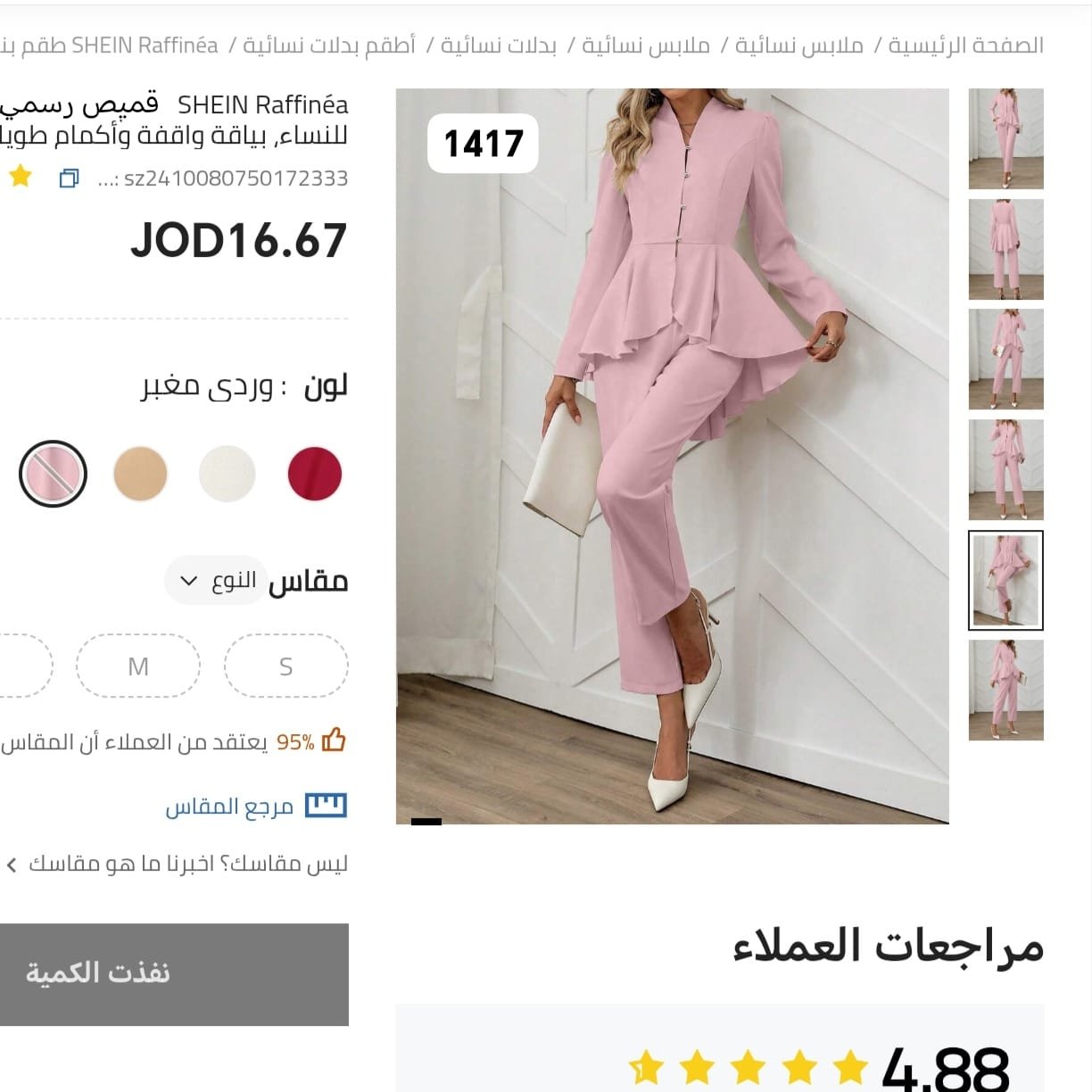Copy the product SKU code

tap(69, 178)
